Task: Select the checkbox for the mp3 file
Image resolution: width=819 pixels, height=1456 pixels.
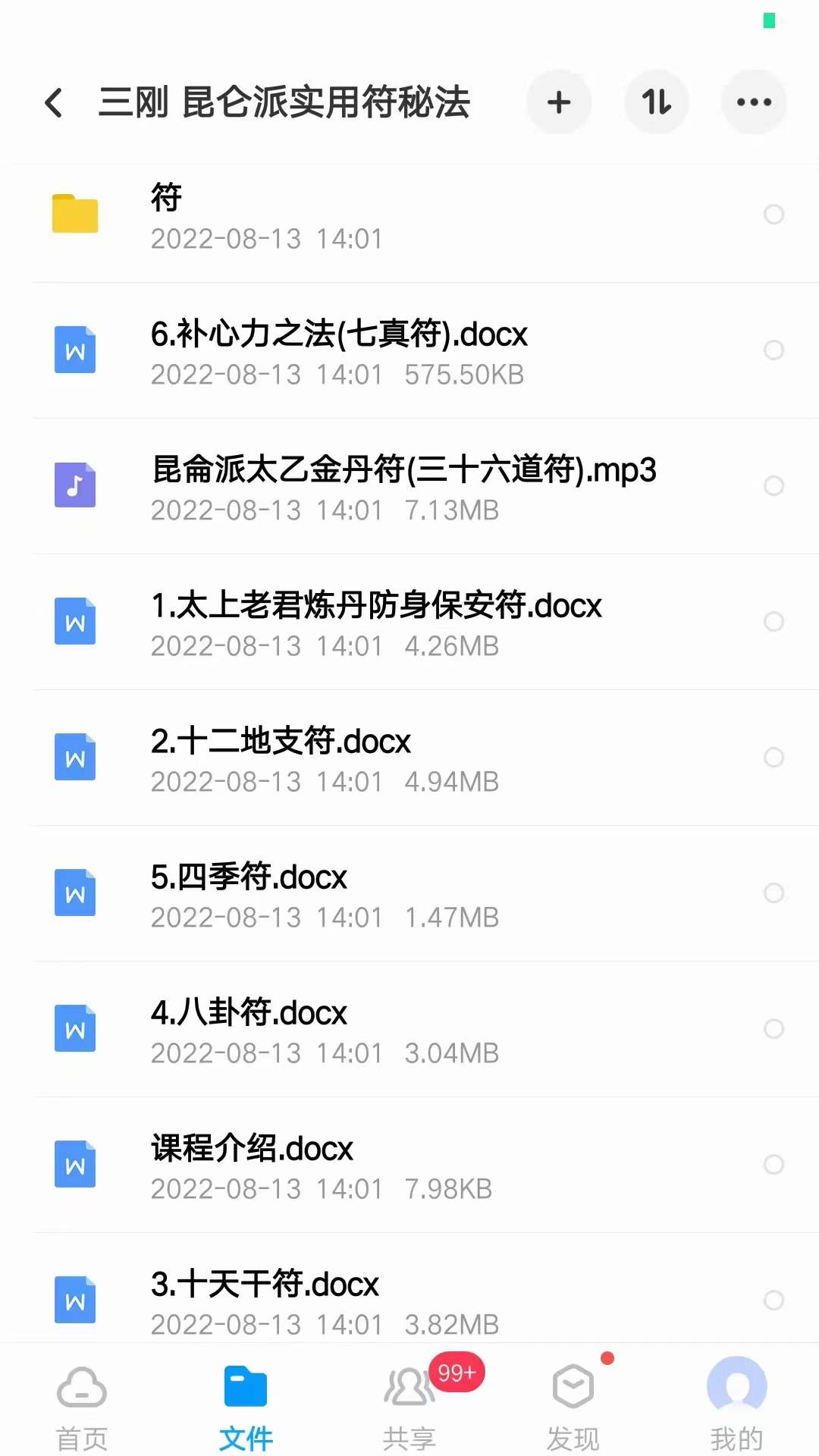Action: tap(774, 486)
